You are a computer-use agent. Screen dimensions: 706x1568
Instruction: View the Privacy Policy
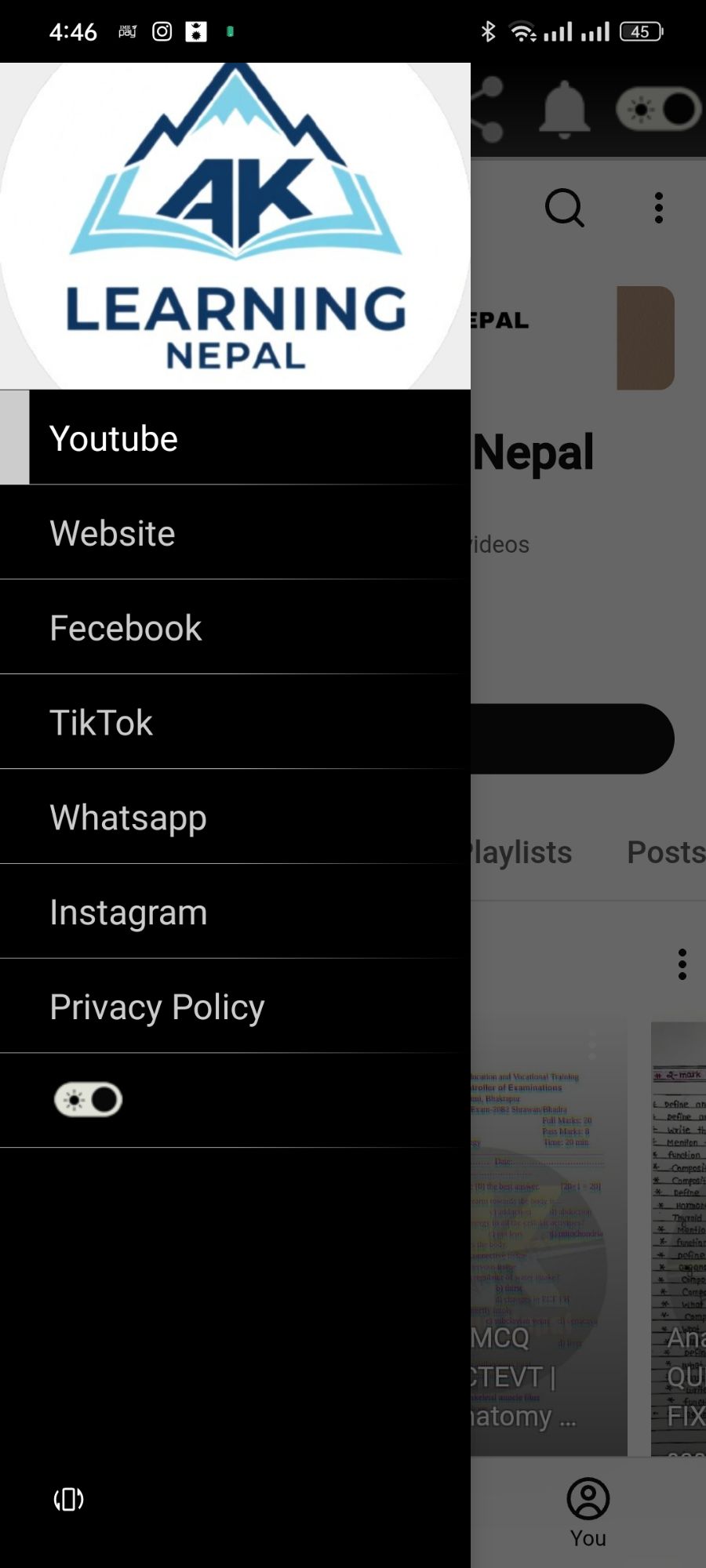pos(235,1007)
